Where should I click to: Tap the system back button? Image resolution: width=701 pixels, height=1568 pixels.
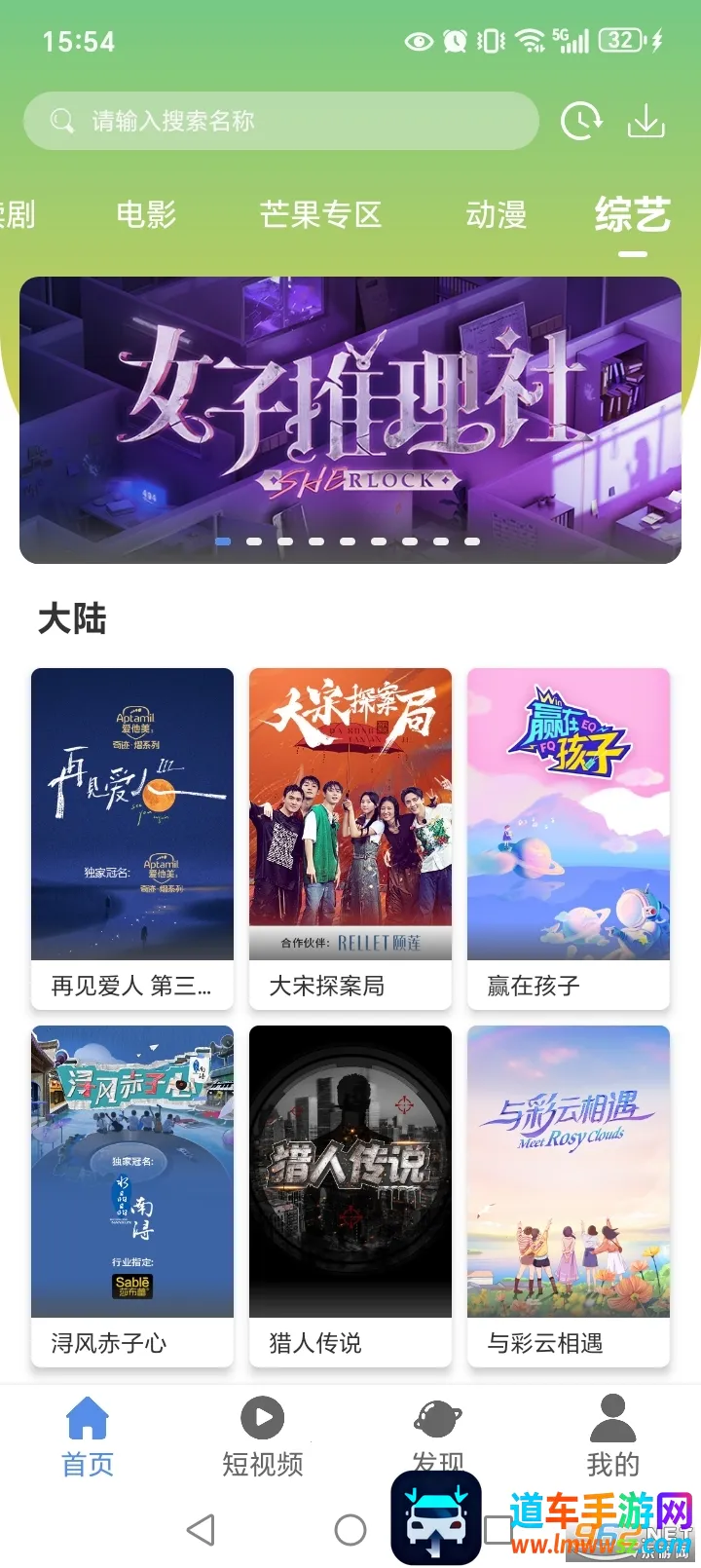click(x=201, y=1530)
